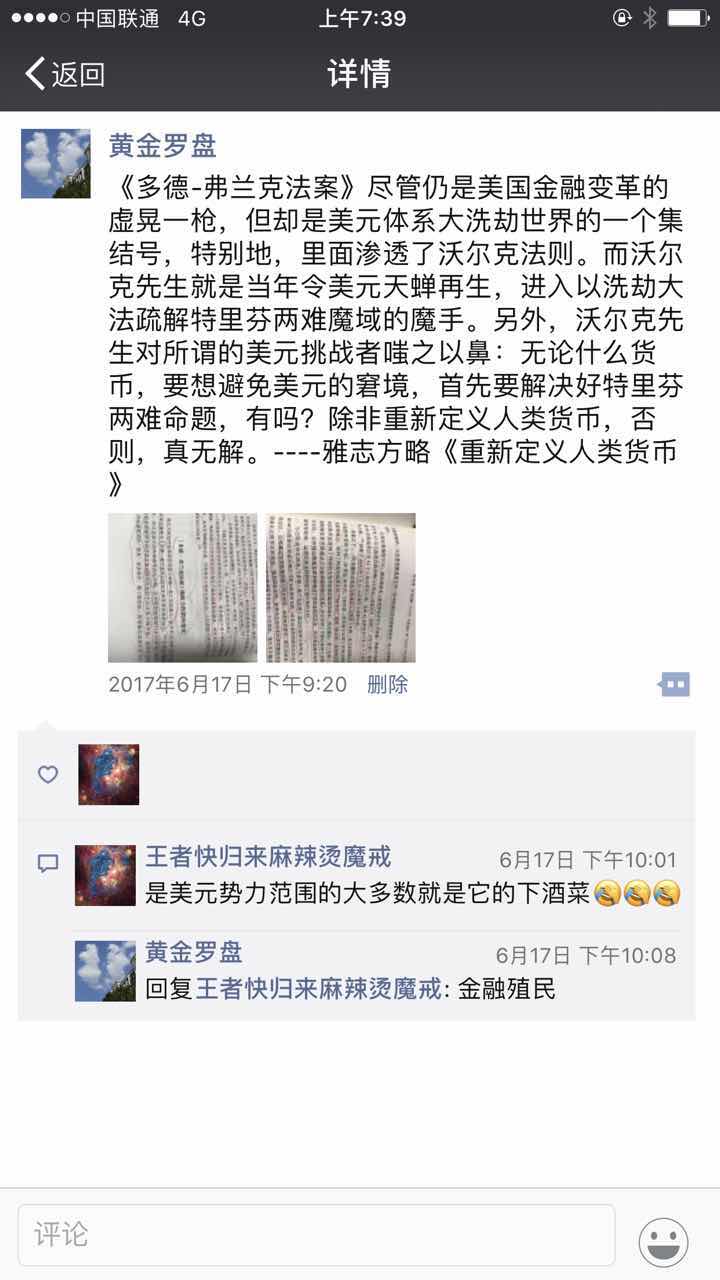Tap 黄金罗盘's avatar on the reply comment
The image size is (720, 1280).
(105, 971)
